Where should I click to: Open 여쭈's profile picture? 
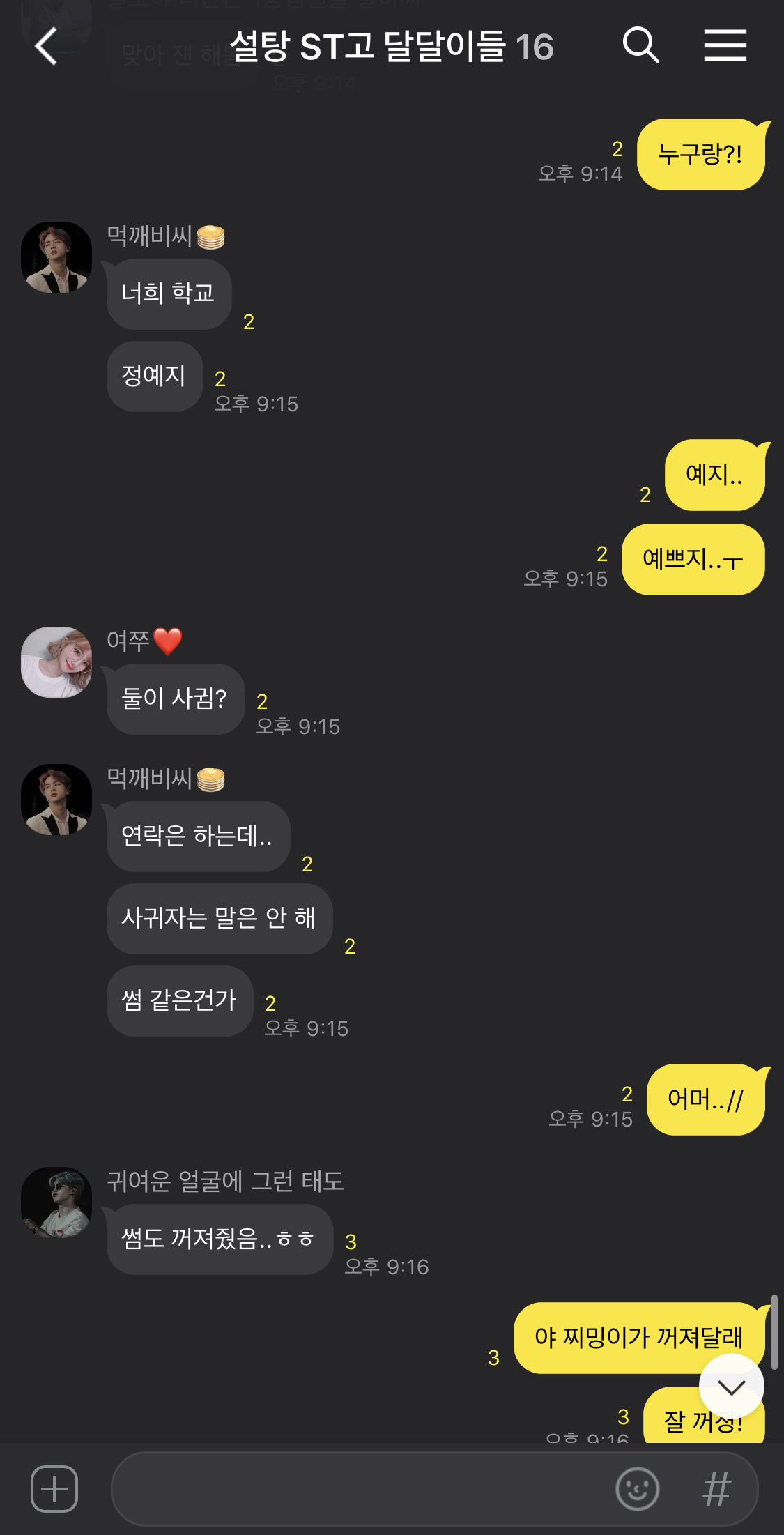coord(56,662)
